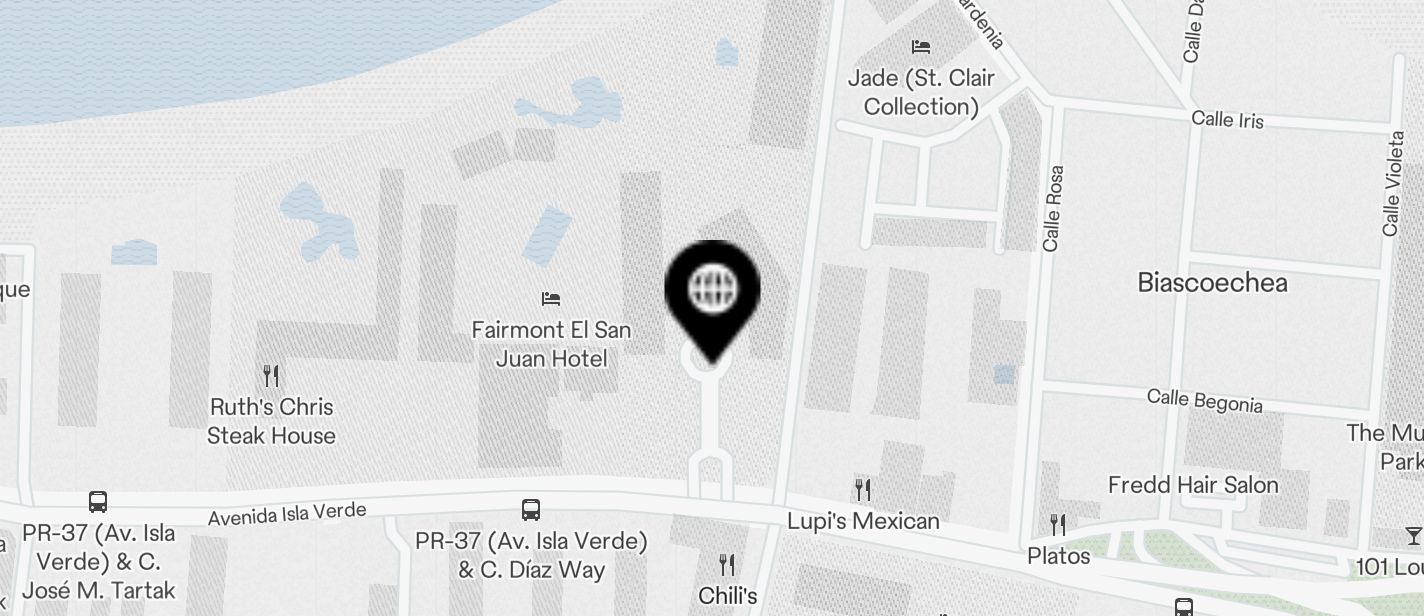The height and width of the screenshot is (616, 1424).
Task: Select the PR-37 & C. José M. Tartak bus stop
Action: point(98,502)
